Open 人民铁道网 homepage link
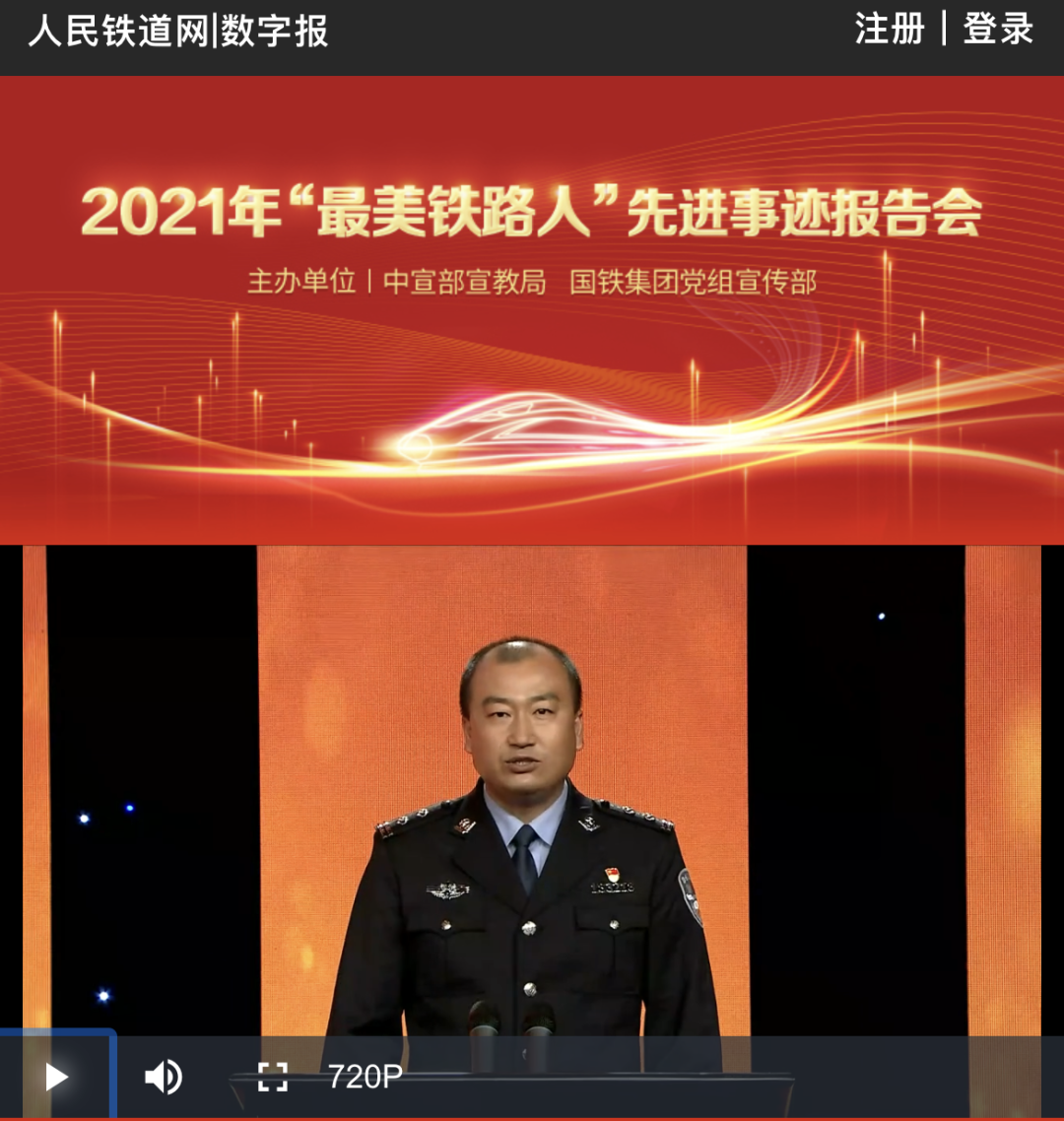This screenshot has width=1064, height=1121. (x=118, y=32)
